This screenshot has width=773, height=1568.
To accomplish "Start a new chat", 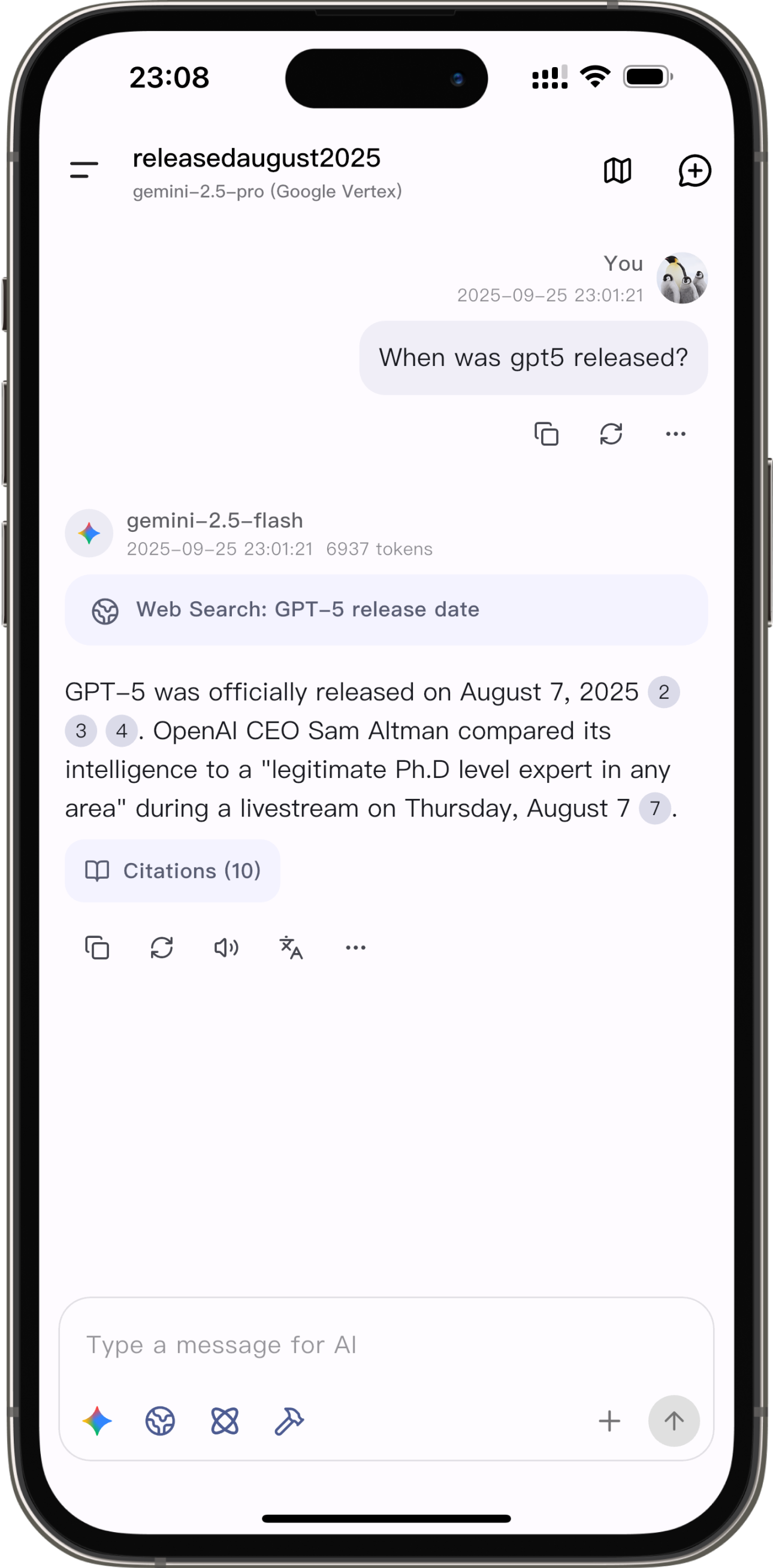I will [695, 171].
